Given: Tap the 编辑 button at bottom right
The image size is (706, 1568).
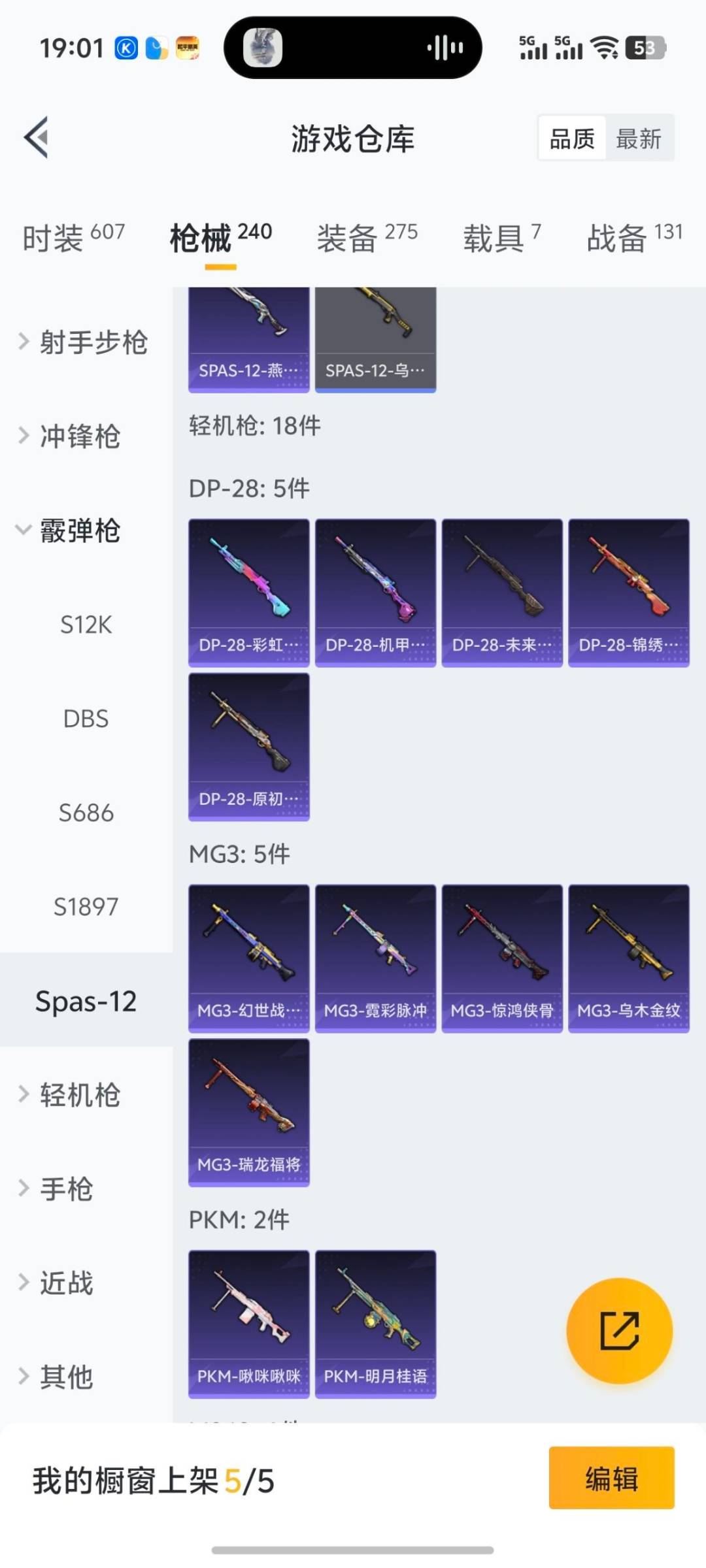Looking at the screenshot, I should point(612,1481).
